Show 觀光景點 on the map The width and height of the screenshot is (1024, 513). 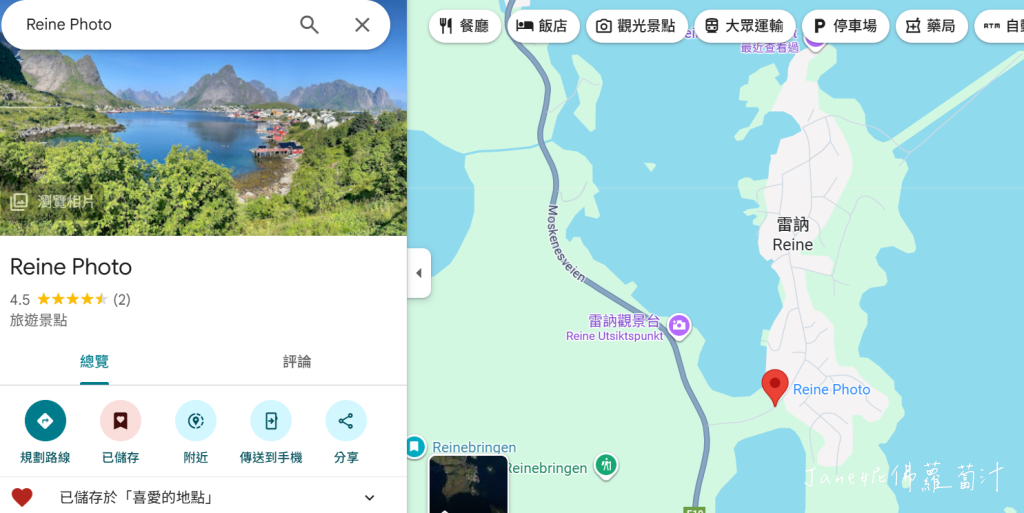point(635,26)
